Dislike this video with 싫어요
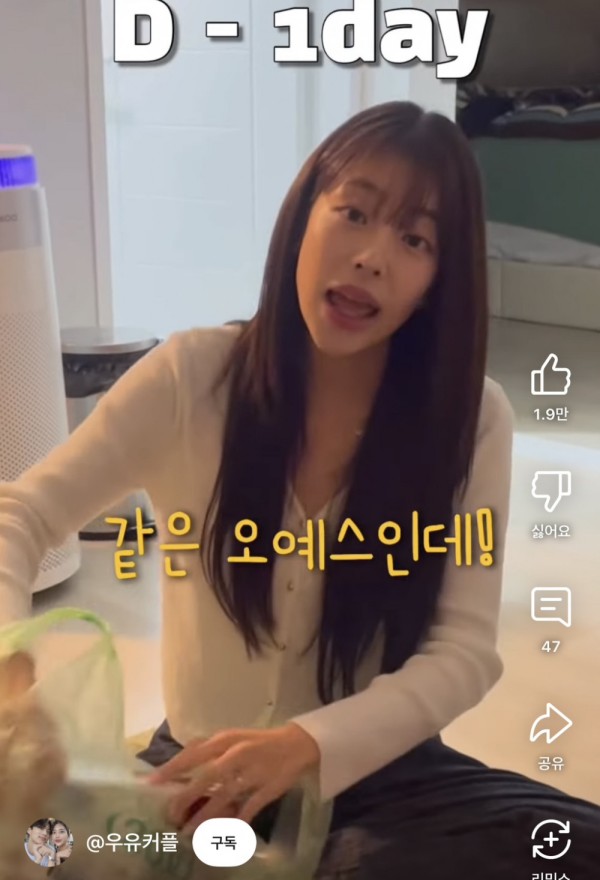This screenshot has width=600, height=880. (550, 492)
